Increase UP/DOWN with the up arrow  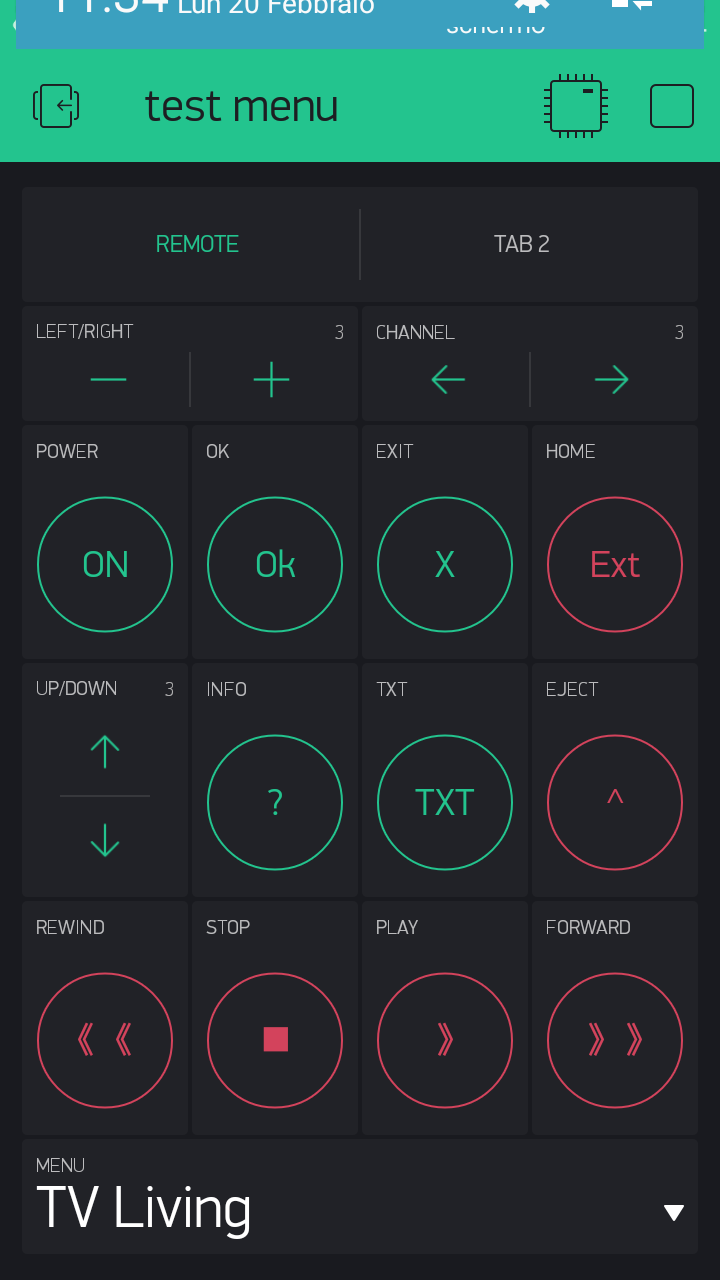click(x=105, y=751)
